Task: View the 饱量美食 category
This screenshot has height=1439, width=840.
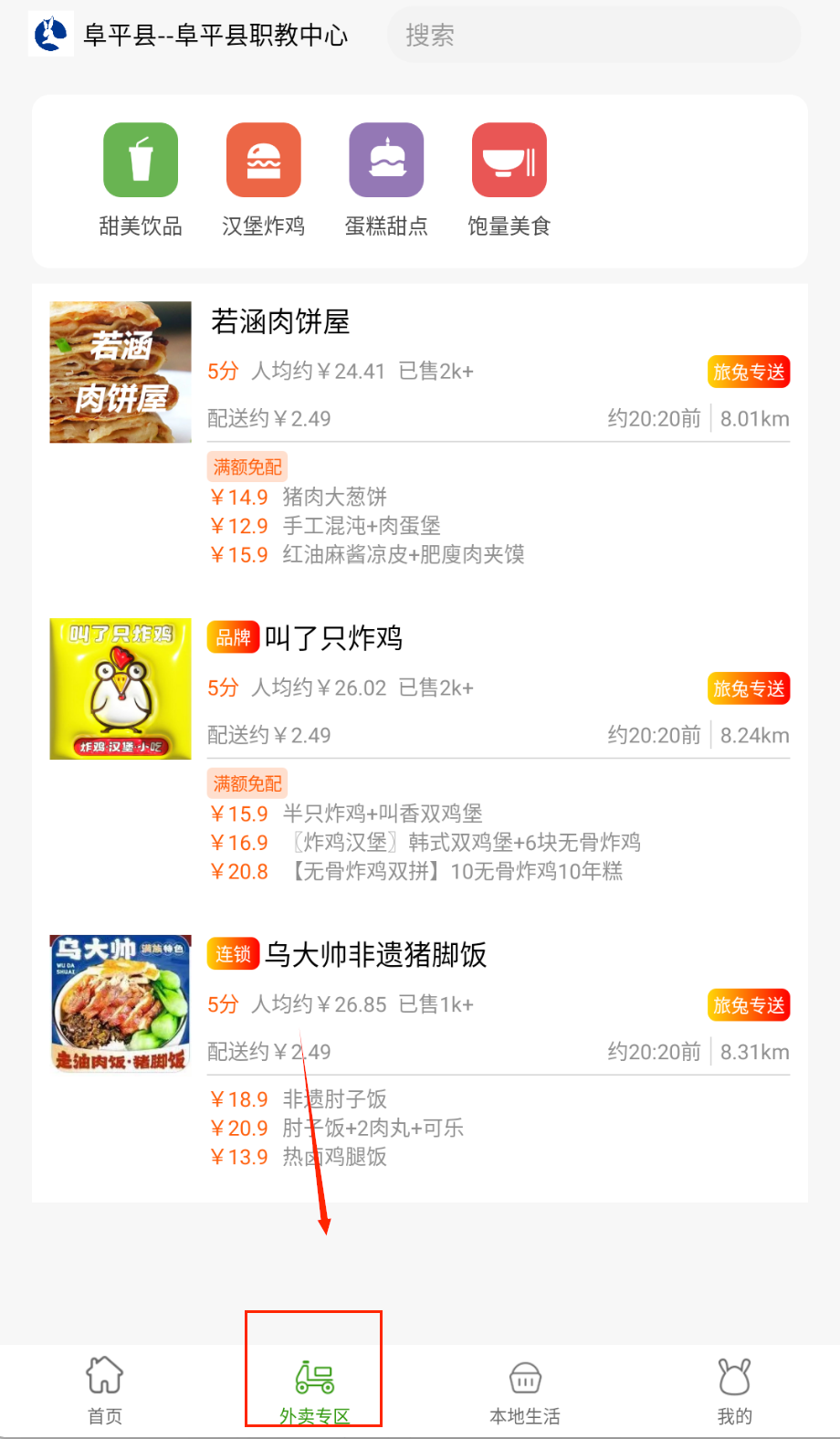Action: point(509,179)
